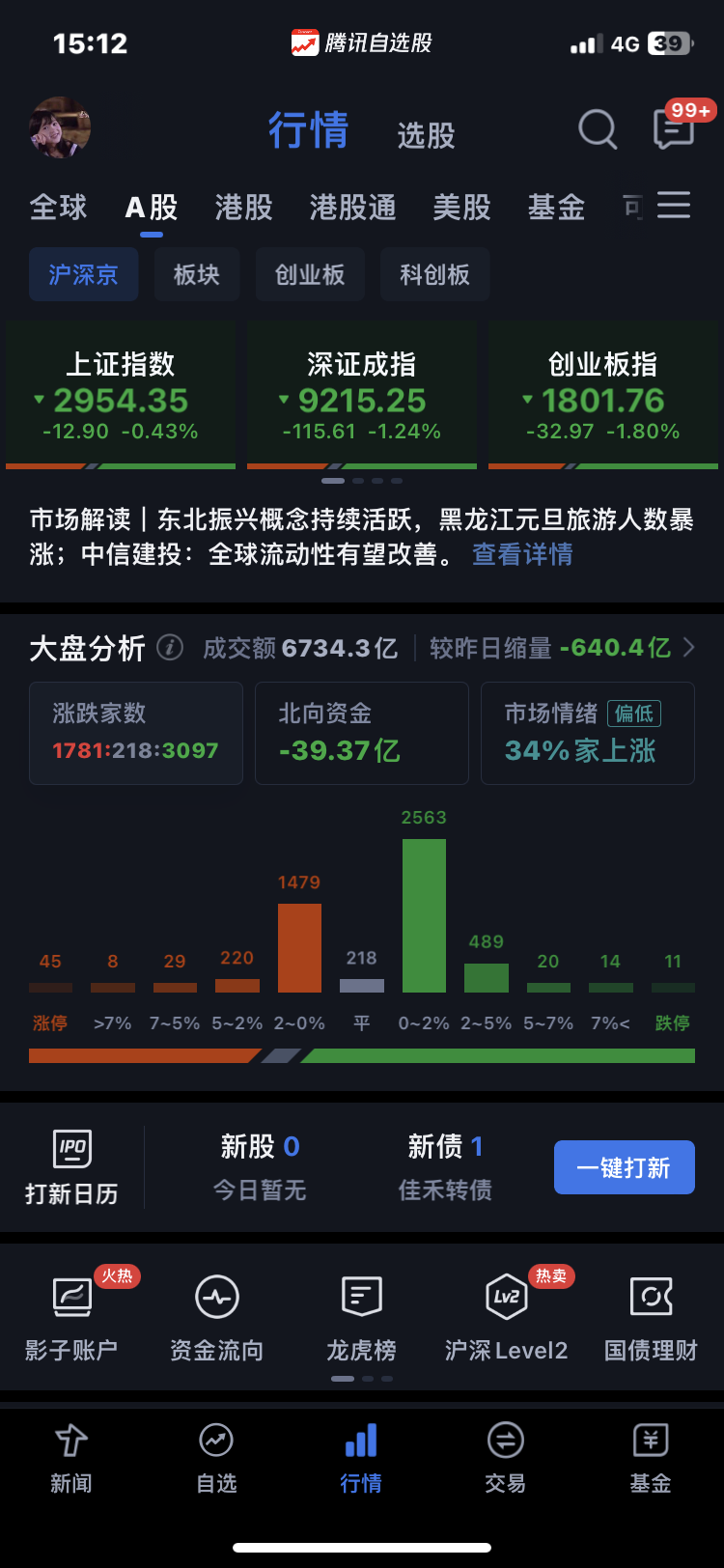Open the market tabs hamburger menu
Screen dimensions: 724x1568
(674, 205)
